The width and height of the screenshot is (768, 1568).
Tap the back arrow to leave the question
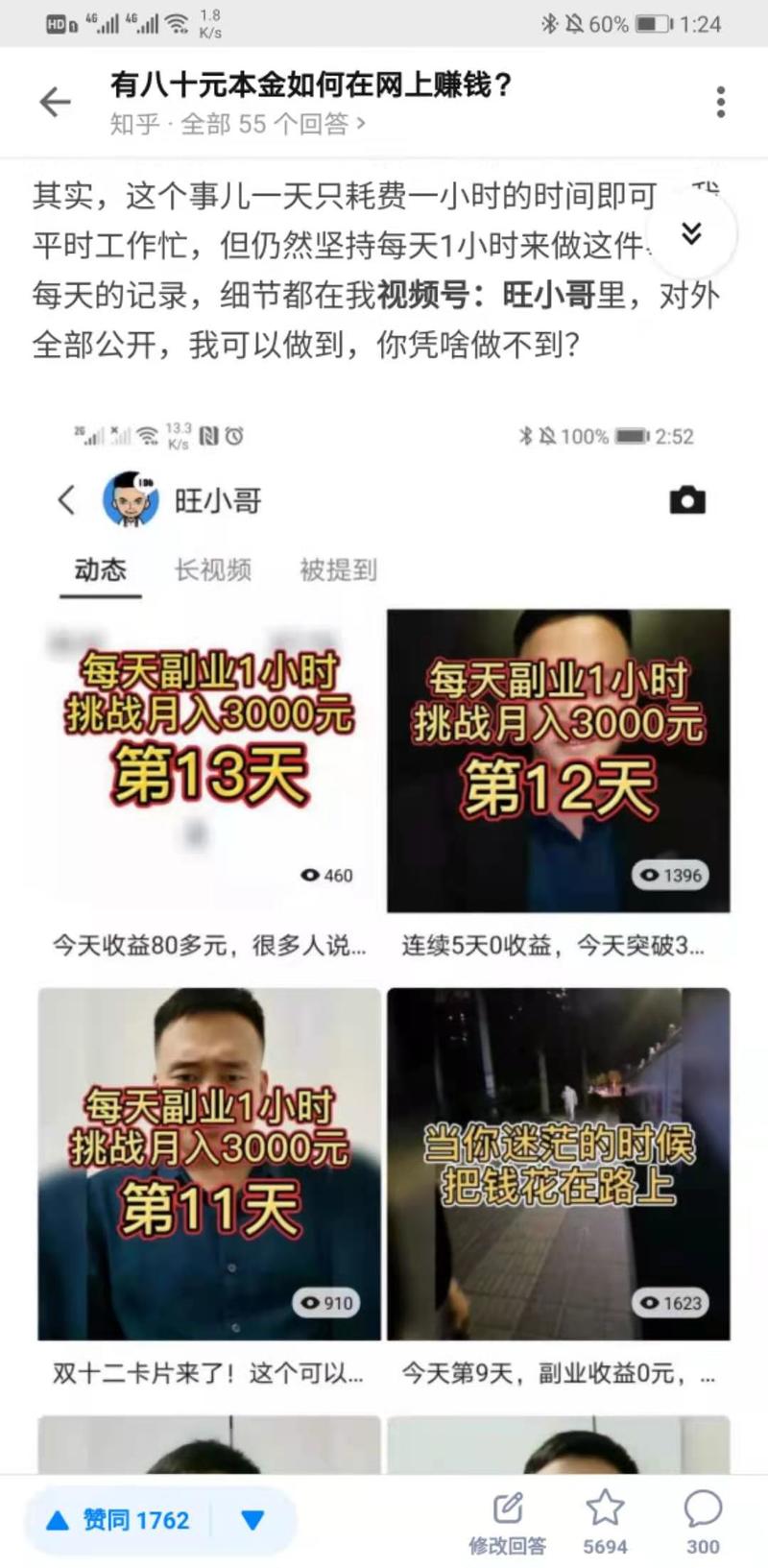click(54, 102)
